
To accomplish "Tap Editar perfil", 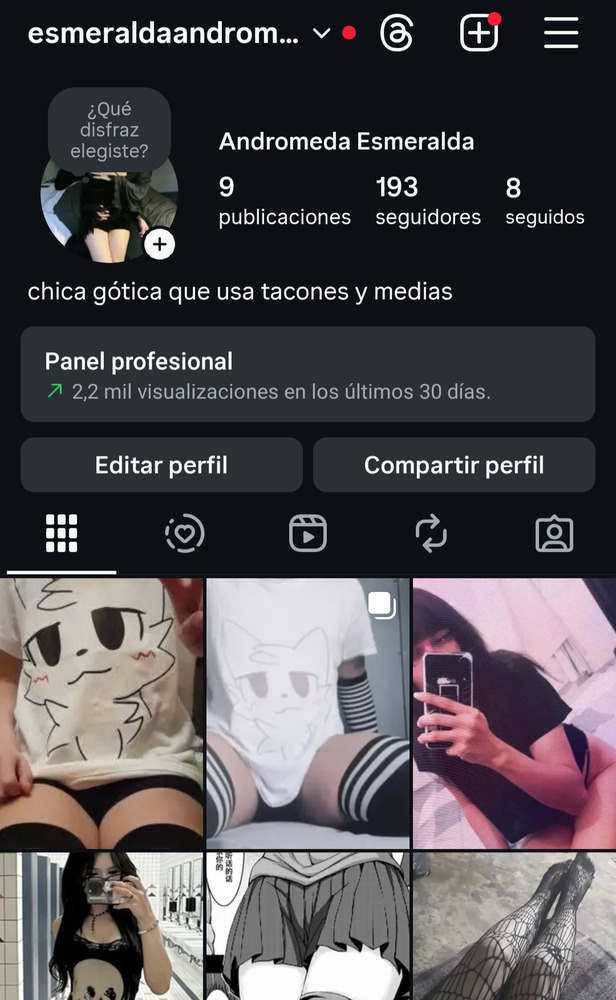I will (161, 465).
